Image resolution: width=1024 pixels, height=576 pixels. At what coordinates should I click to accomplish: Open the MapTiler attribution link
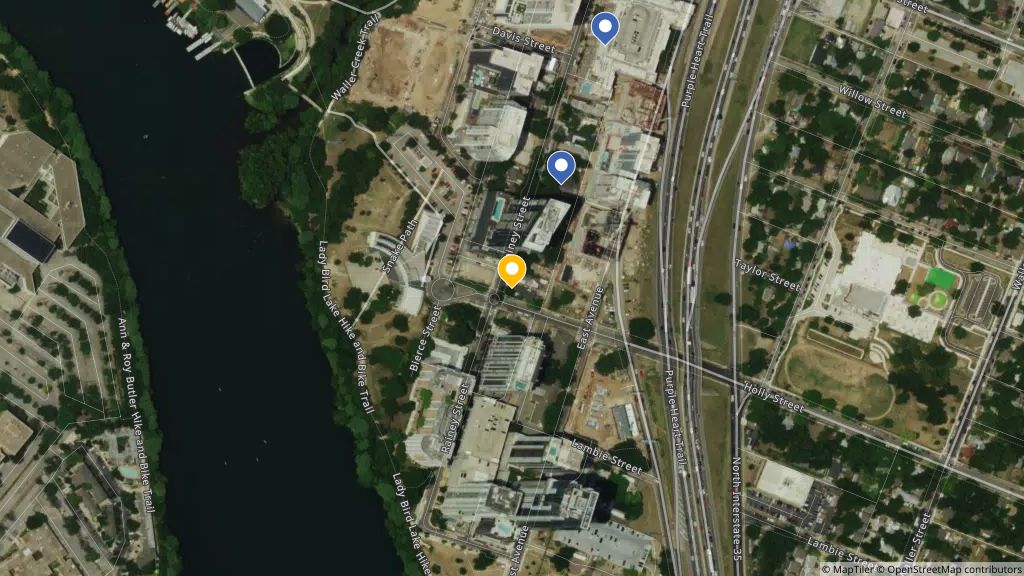point(847,569)
